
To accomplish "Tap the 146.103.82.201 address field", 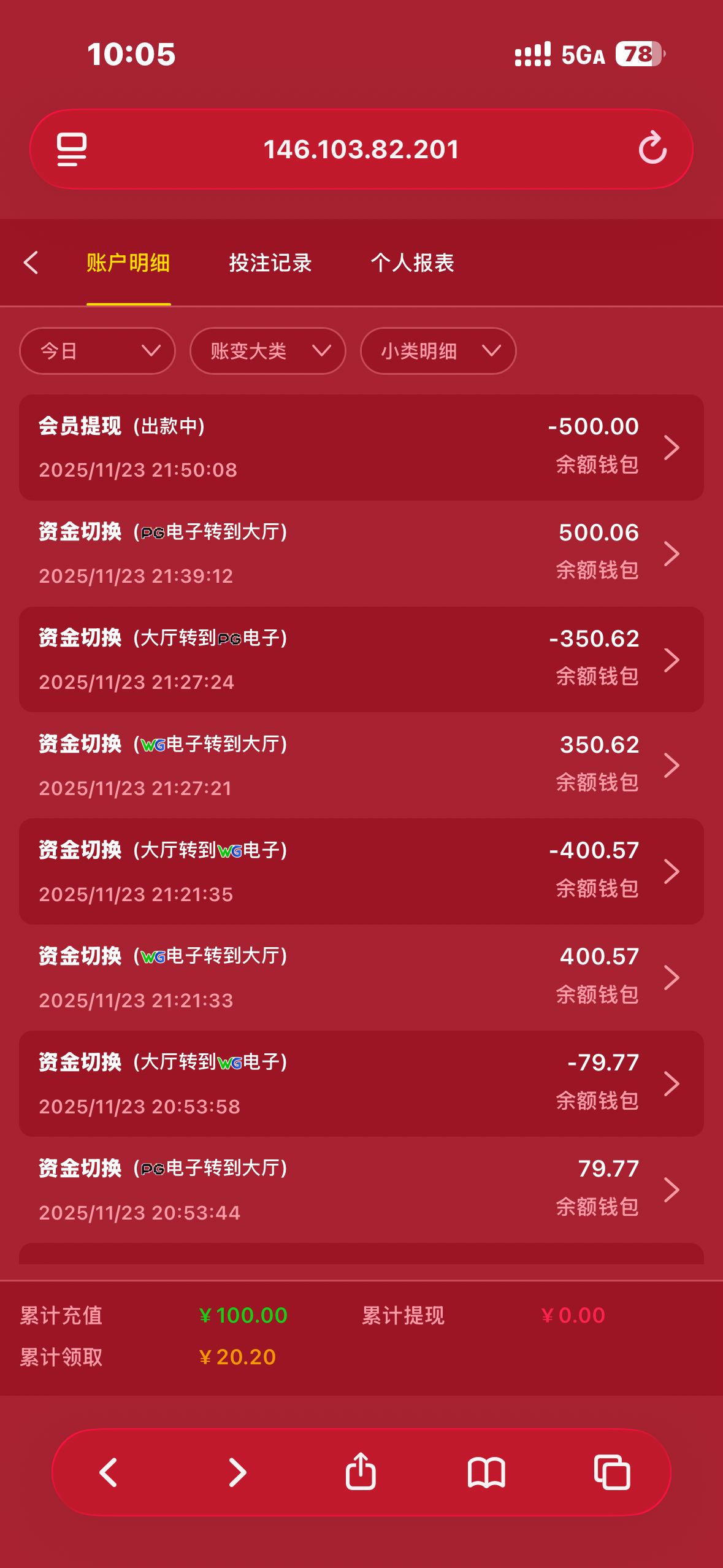I will (x=361, y=149).
